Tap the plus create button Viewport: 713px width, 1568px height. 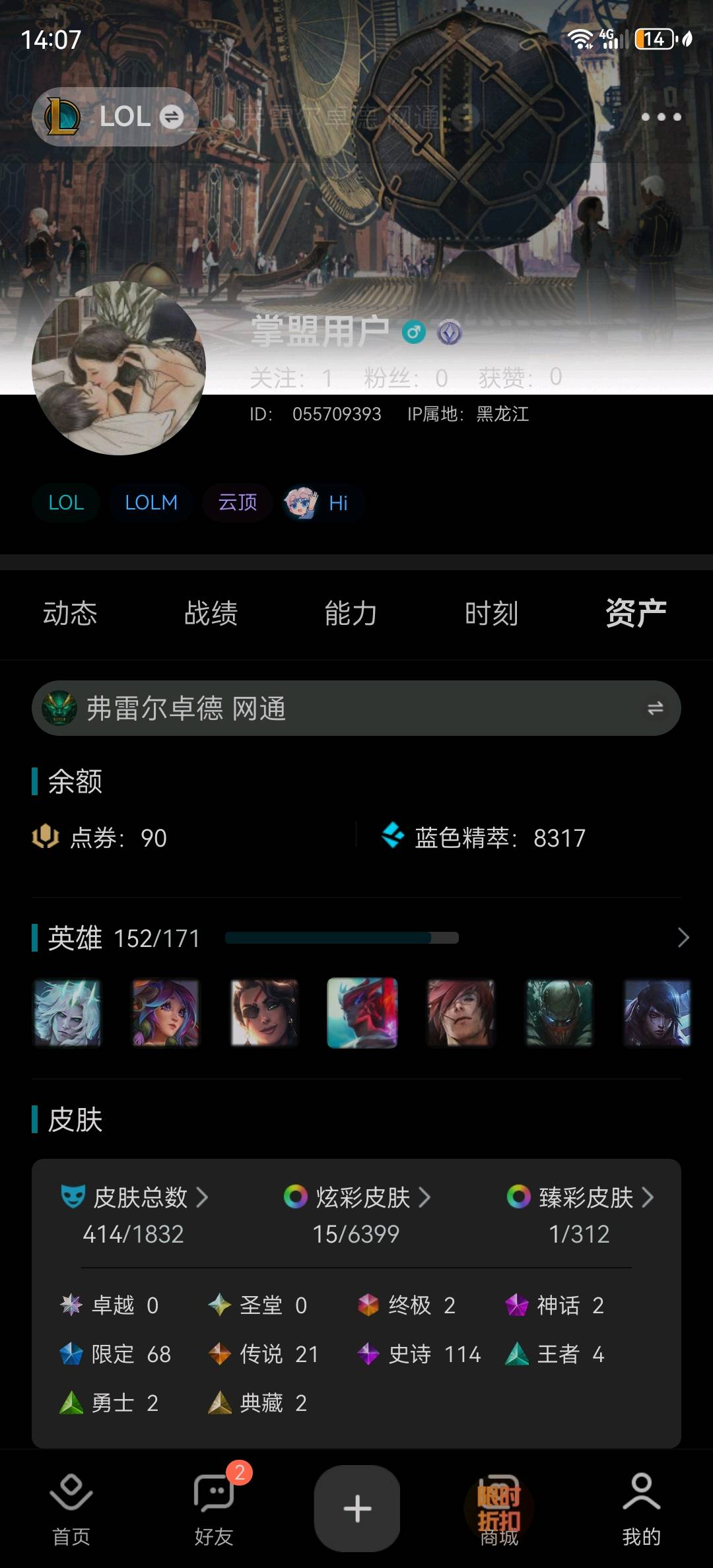pyautogui.click(x=357, y=1509)
